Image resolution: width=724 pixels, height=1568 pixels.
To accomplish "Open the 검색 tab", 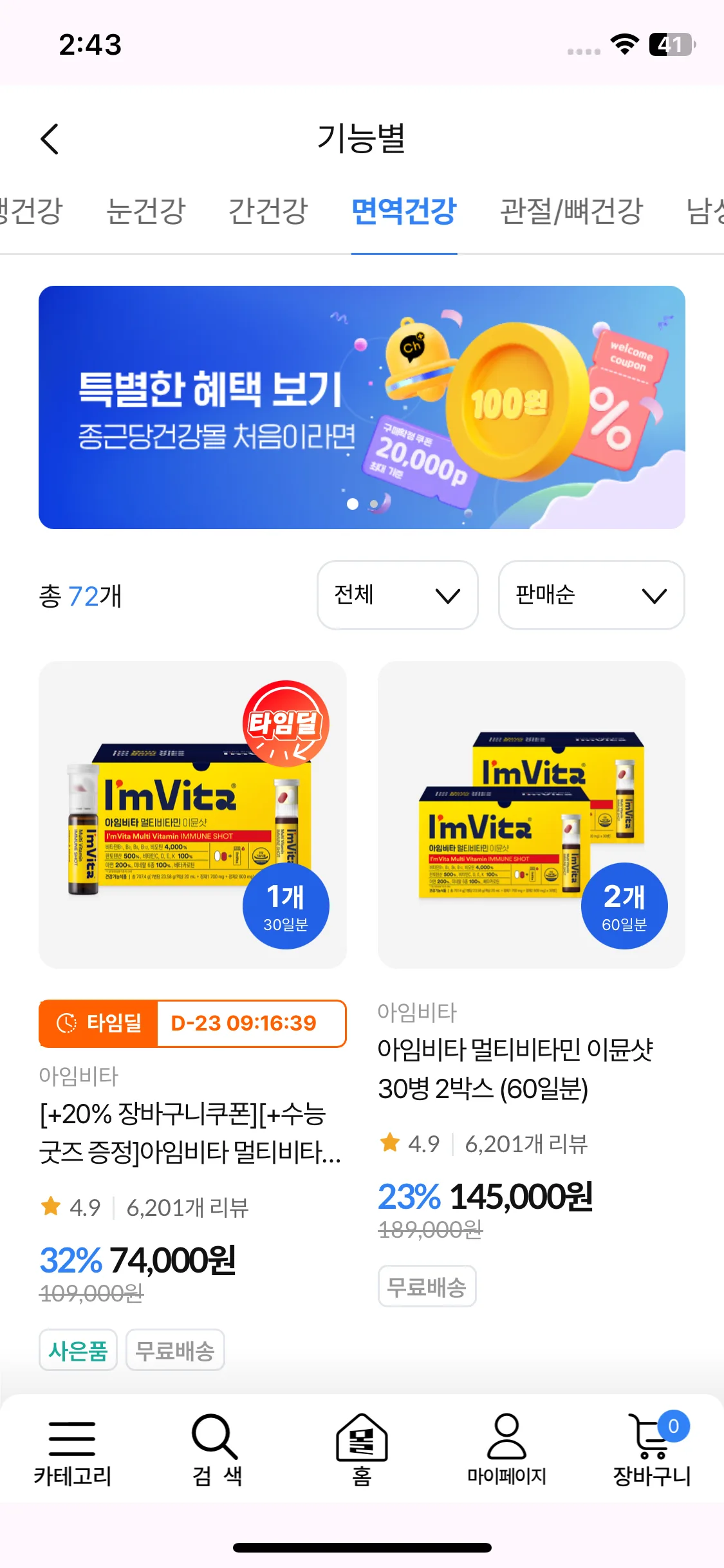I will 217,1451.
